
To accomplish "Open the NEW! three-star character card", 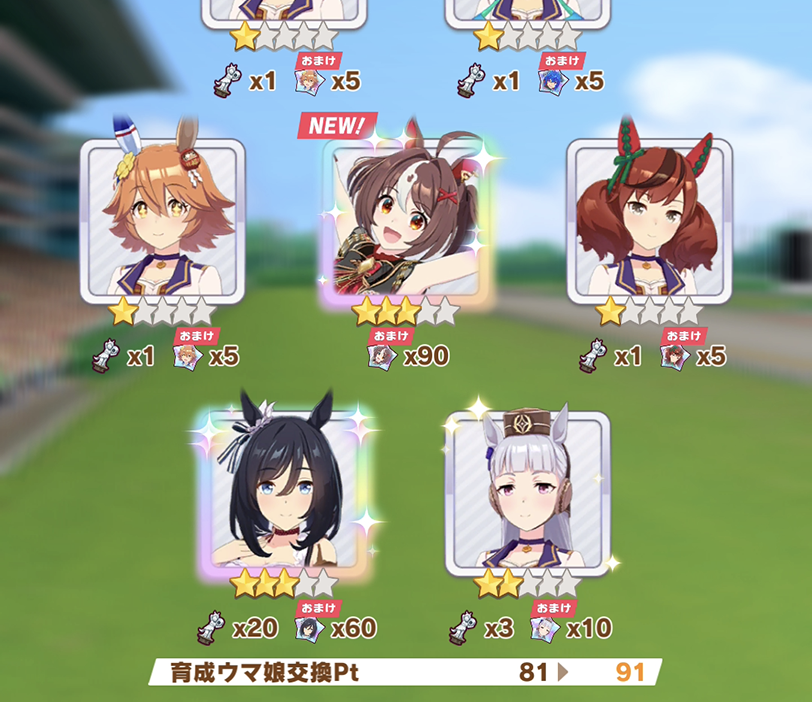I will (408, 220).
